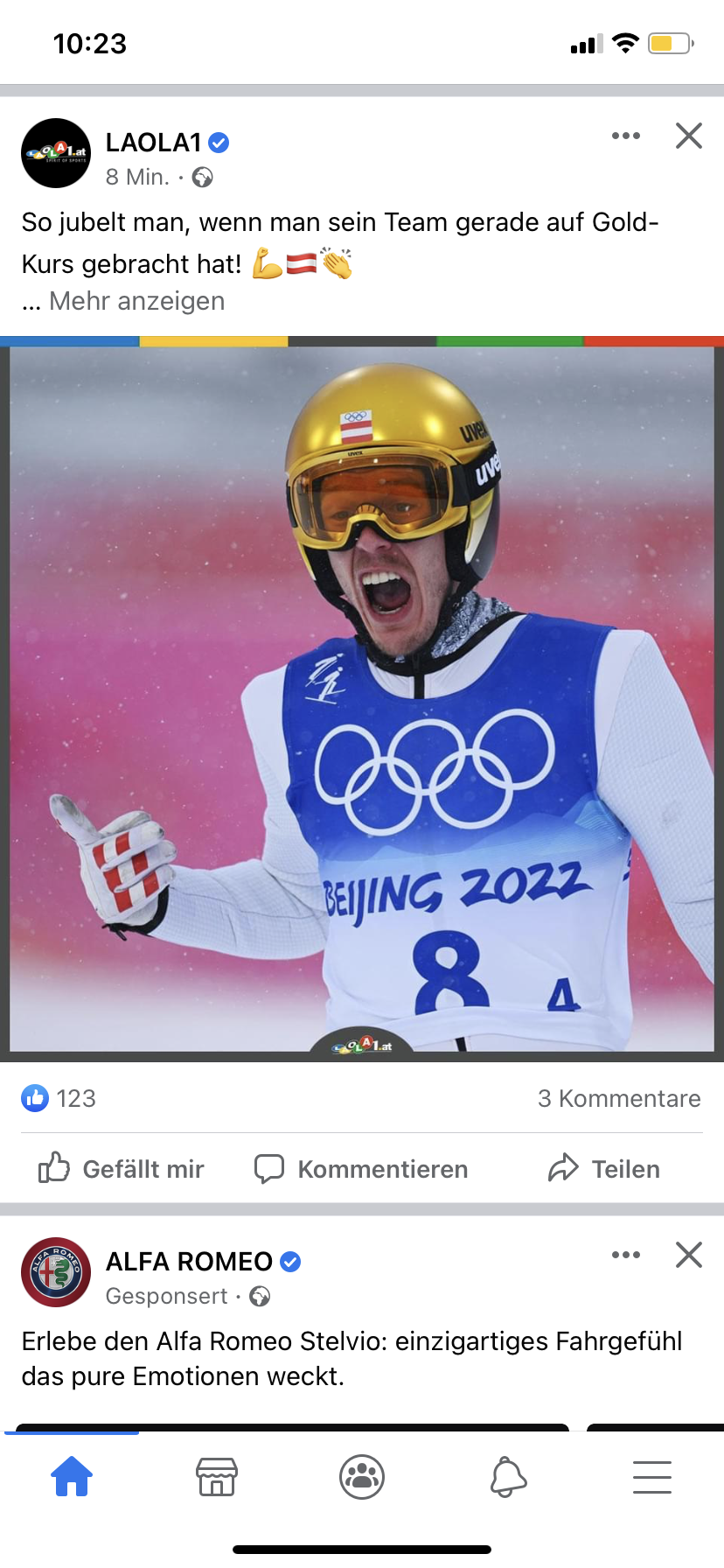The image size is (724, 1568).
Task: Open the hamburger menu tab
Action: pyautogui.click(x=652, y=1477)
